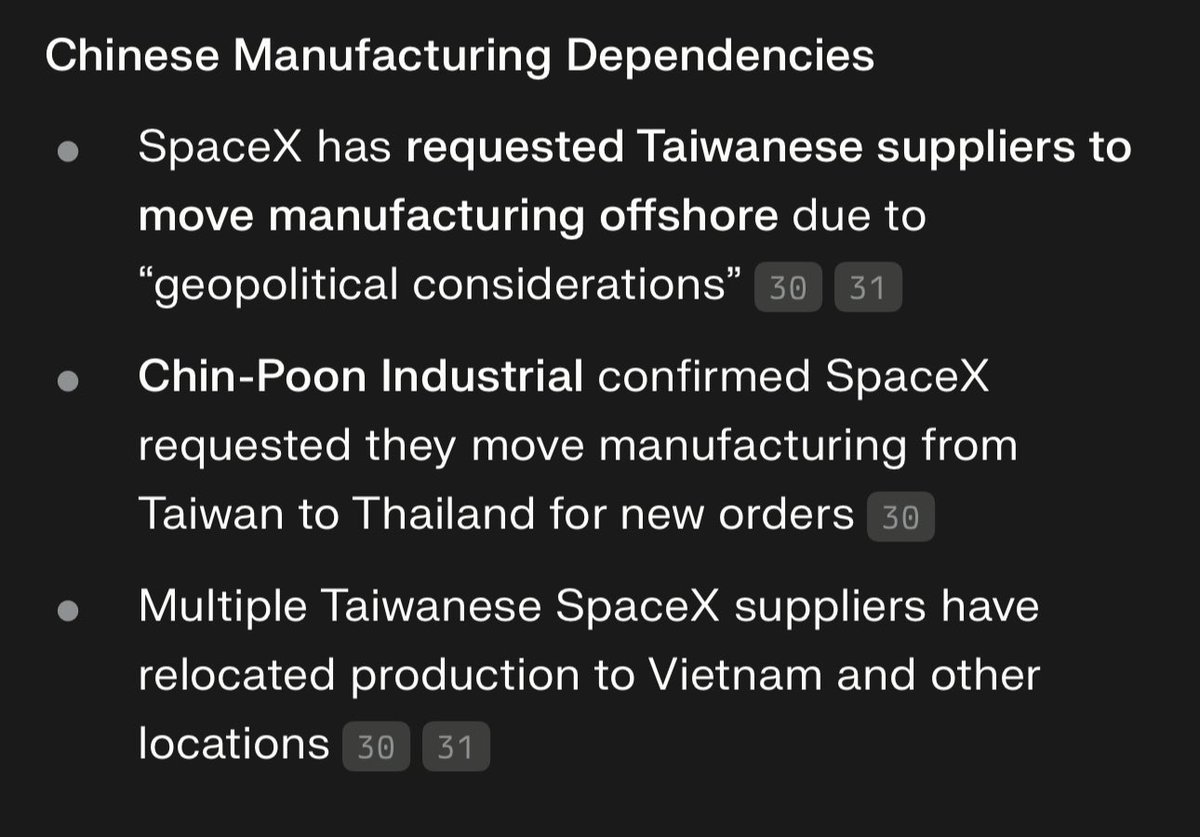Open citation 30 beside "locations"

pyautogui.click(x=376, y=747)
